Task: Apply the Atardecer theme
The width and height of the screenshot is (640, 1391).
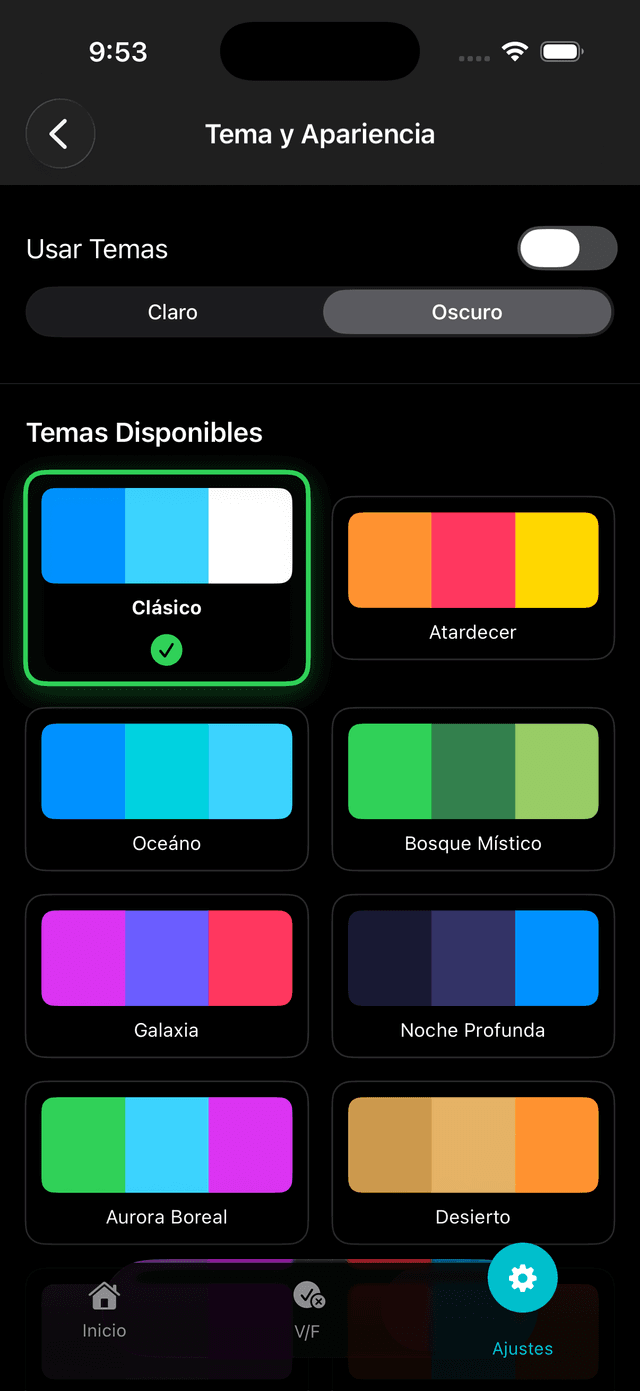Action: [x=473, y=577]
